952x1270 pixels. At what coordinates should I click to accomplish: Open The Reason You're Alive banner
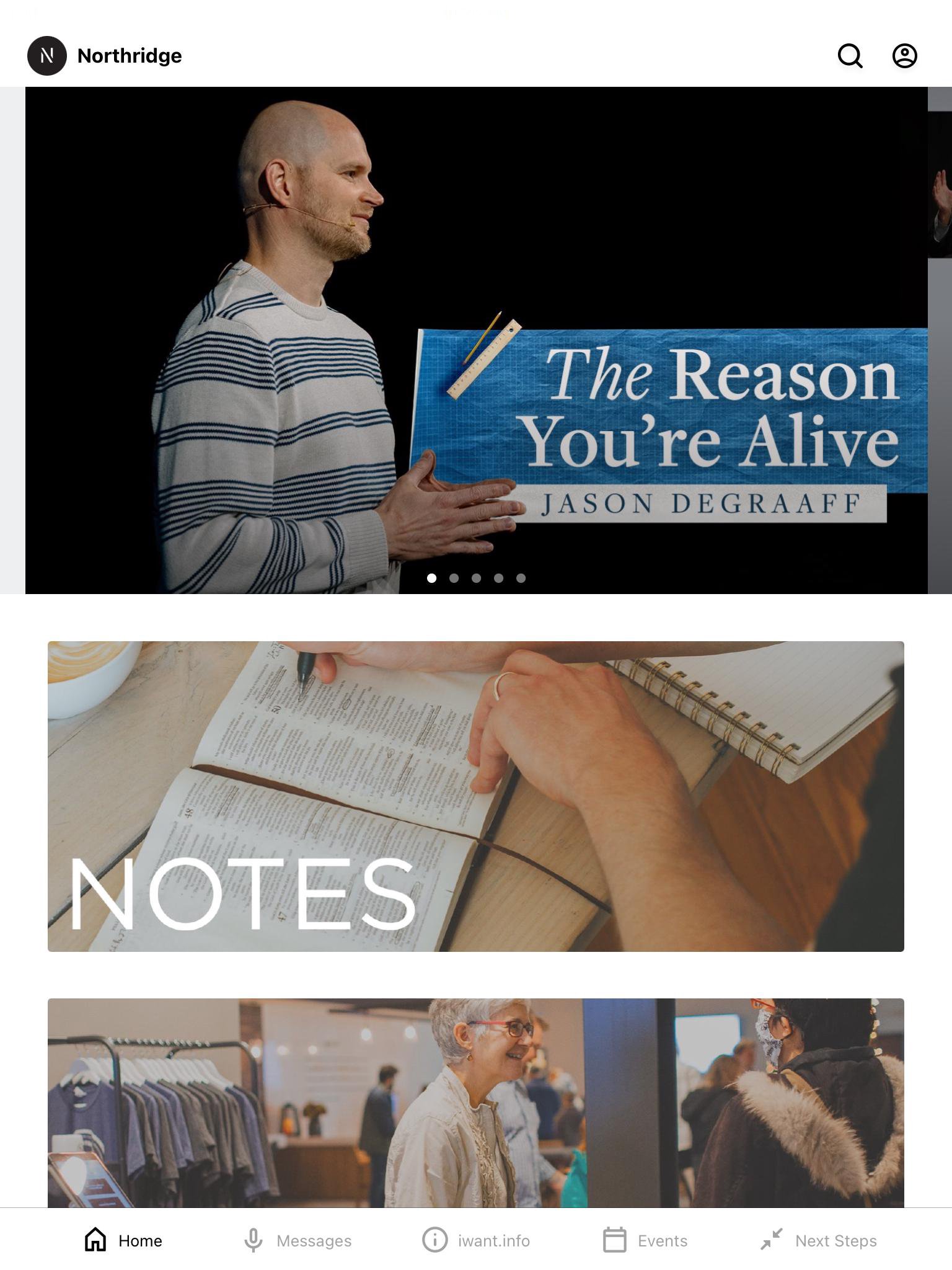coord(476,340)
